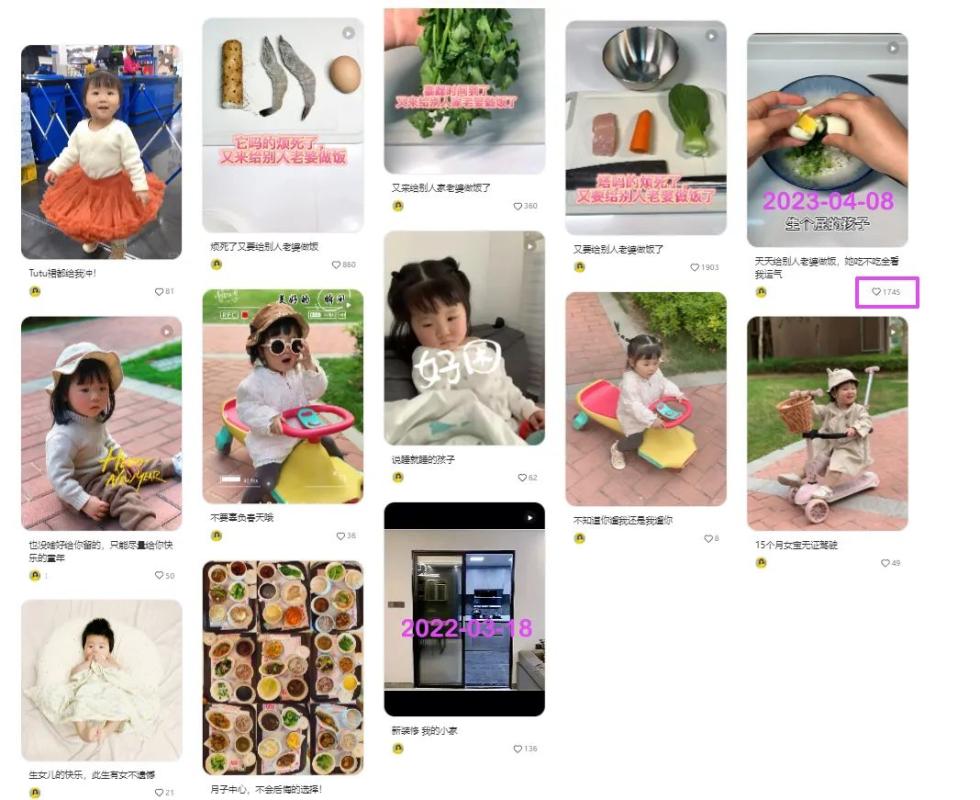980x800 pixels.
Task: Like the post with 1745 likes
Action: [x=877, y=292]
